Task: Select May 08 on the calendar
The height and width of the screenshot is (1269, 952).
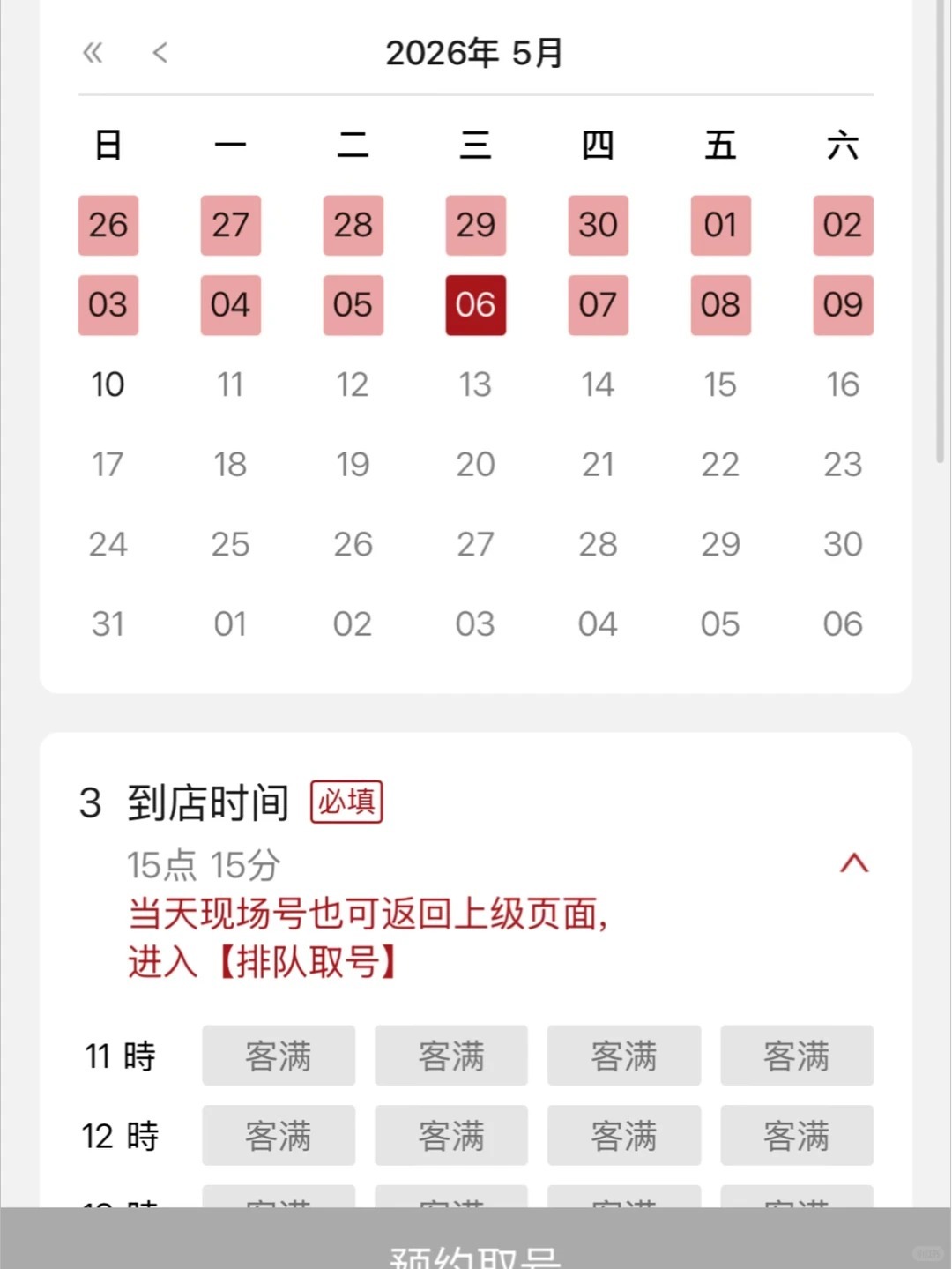Action: pos(720,305)
